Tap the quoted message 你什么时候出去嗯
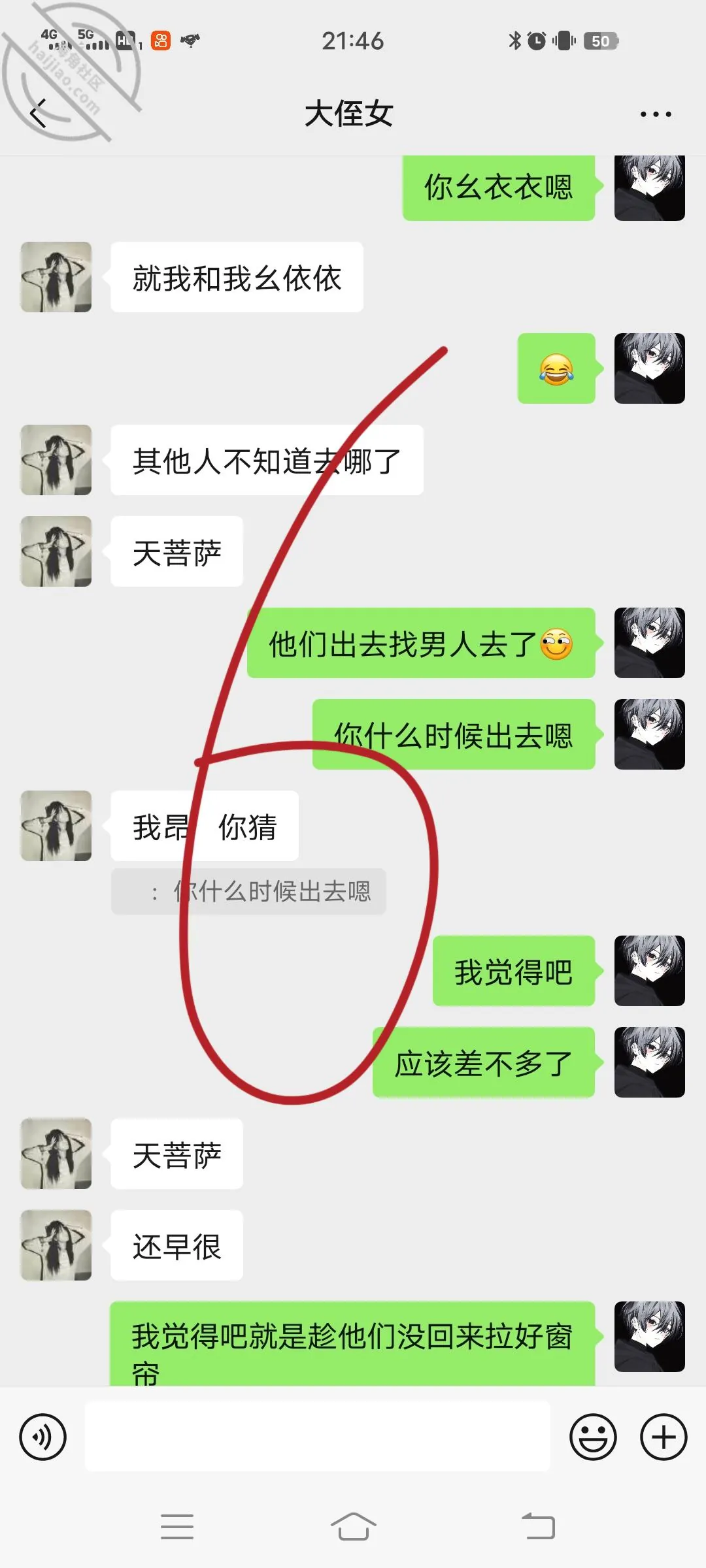Viewport: 706px width, 1568px height. pyautogui.click(x=248, y=891)
